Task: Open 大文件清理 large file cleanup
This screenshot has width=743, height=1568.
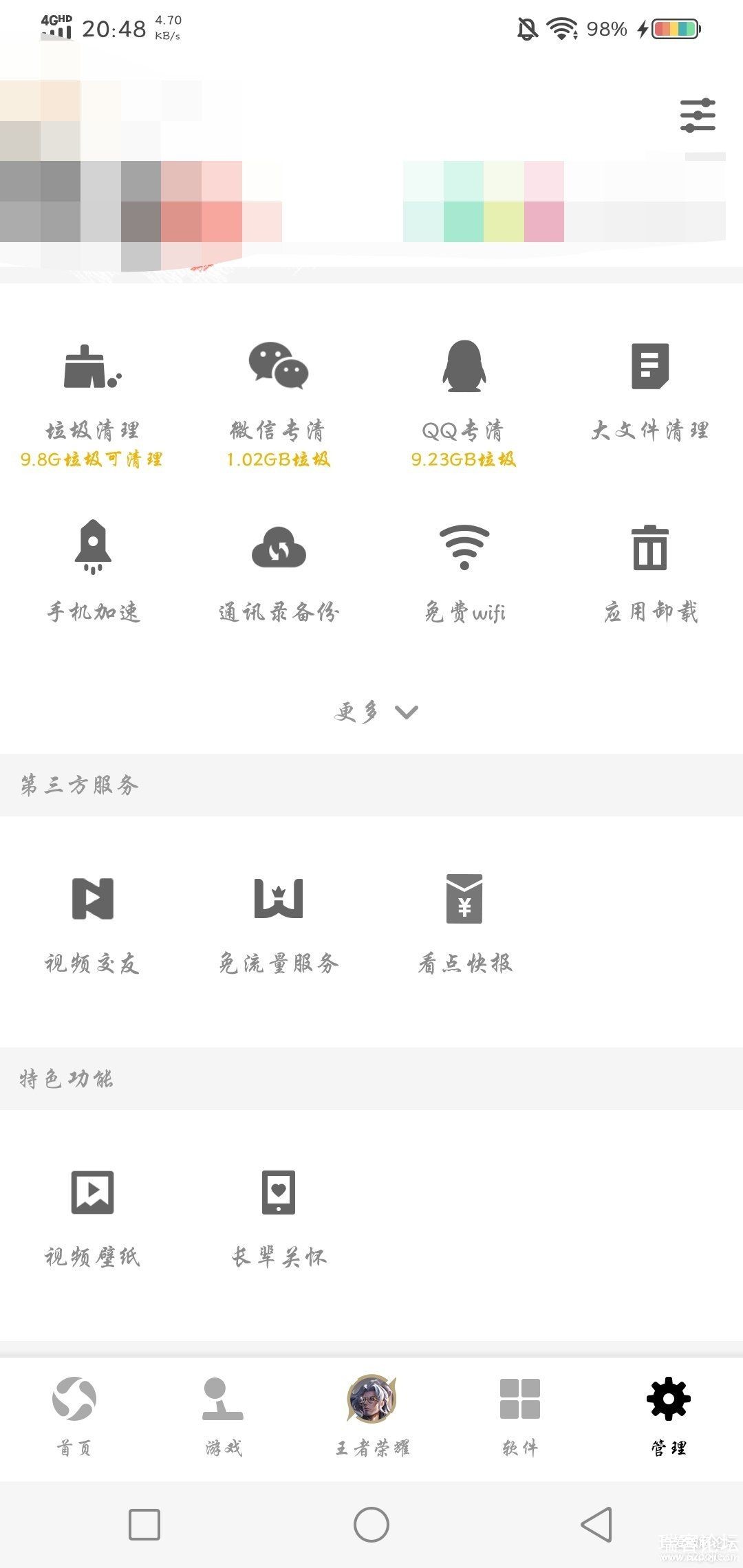Action: [650, 392]
